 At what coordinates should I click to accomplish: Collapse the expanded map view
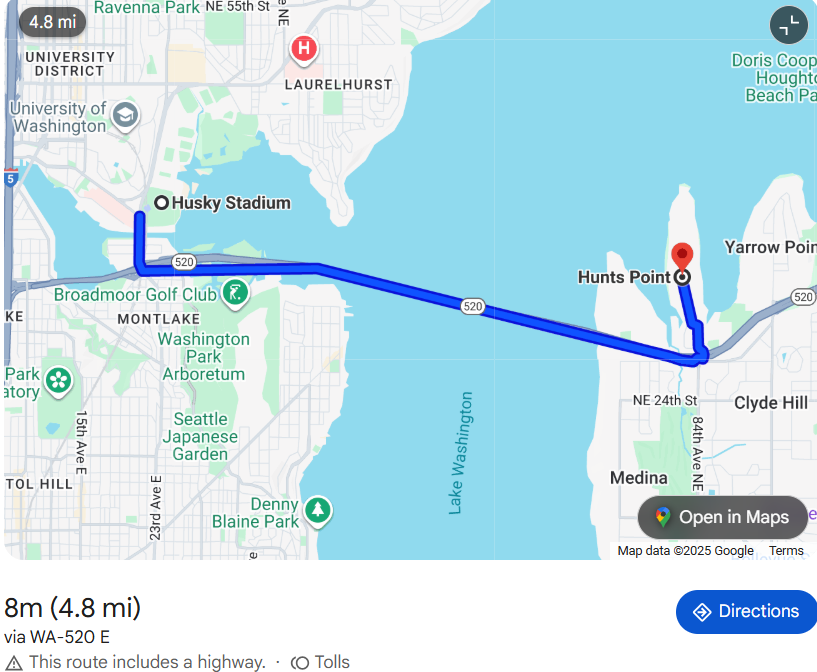[x=788, y=25]
